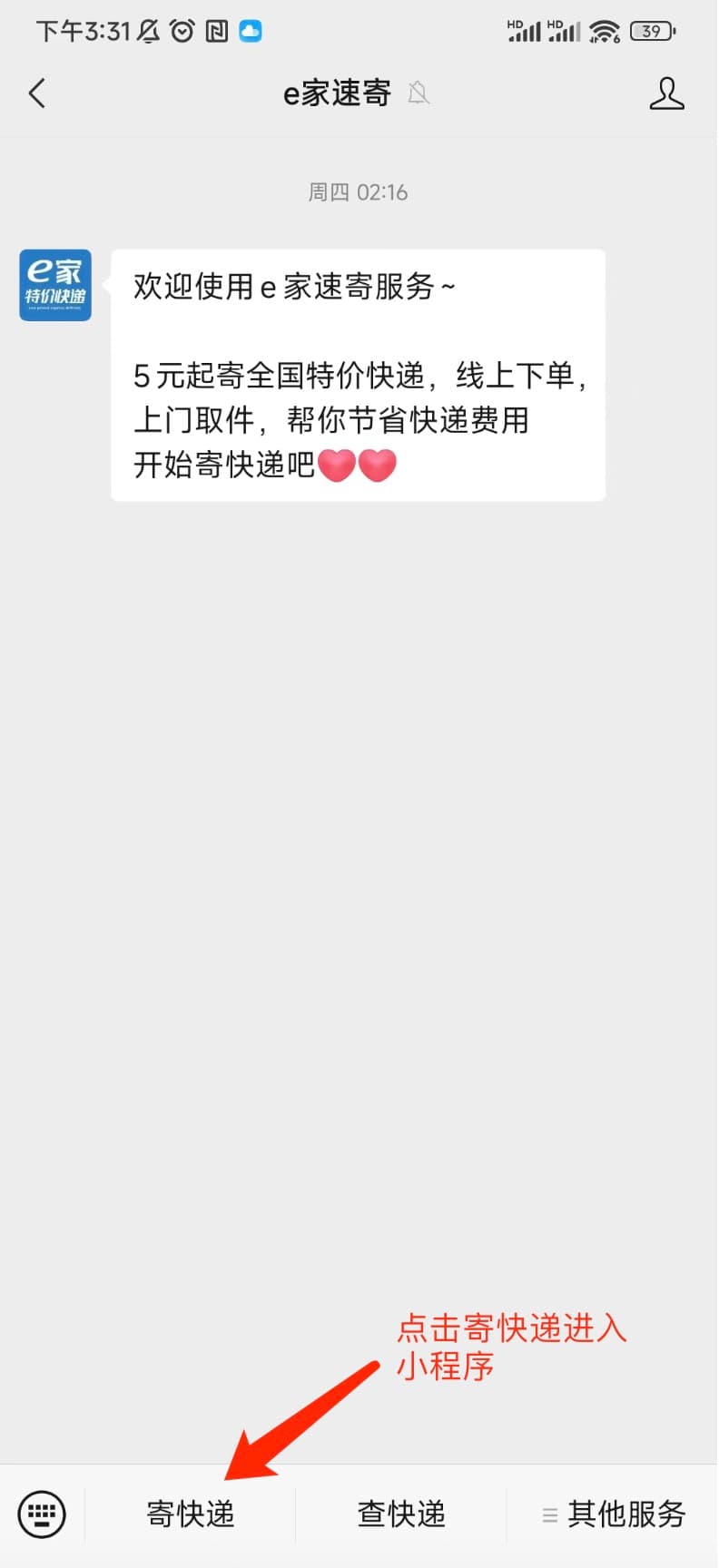Open 寄快递 menu

coord(191,1514)
